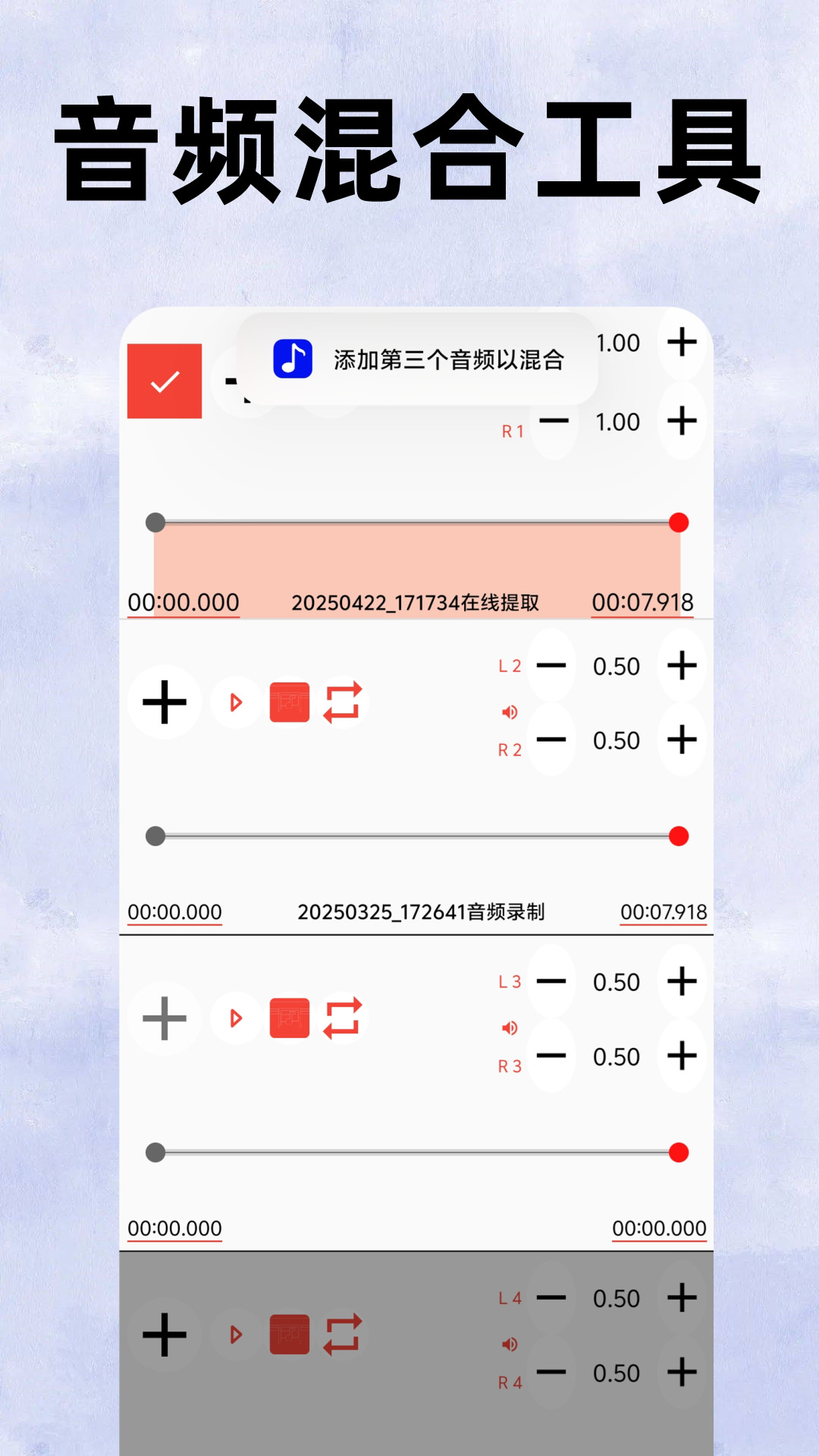
Task: Play the fourth audio track
Action: [236, 1333]
